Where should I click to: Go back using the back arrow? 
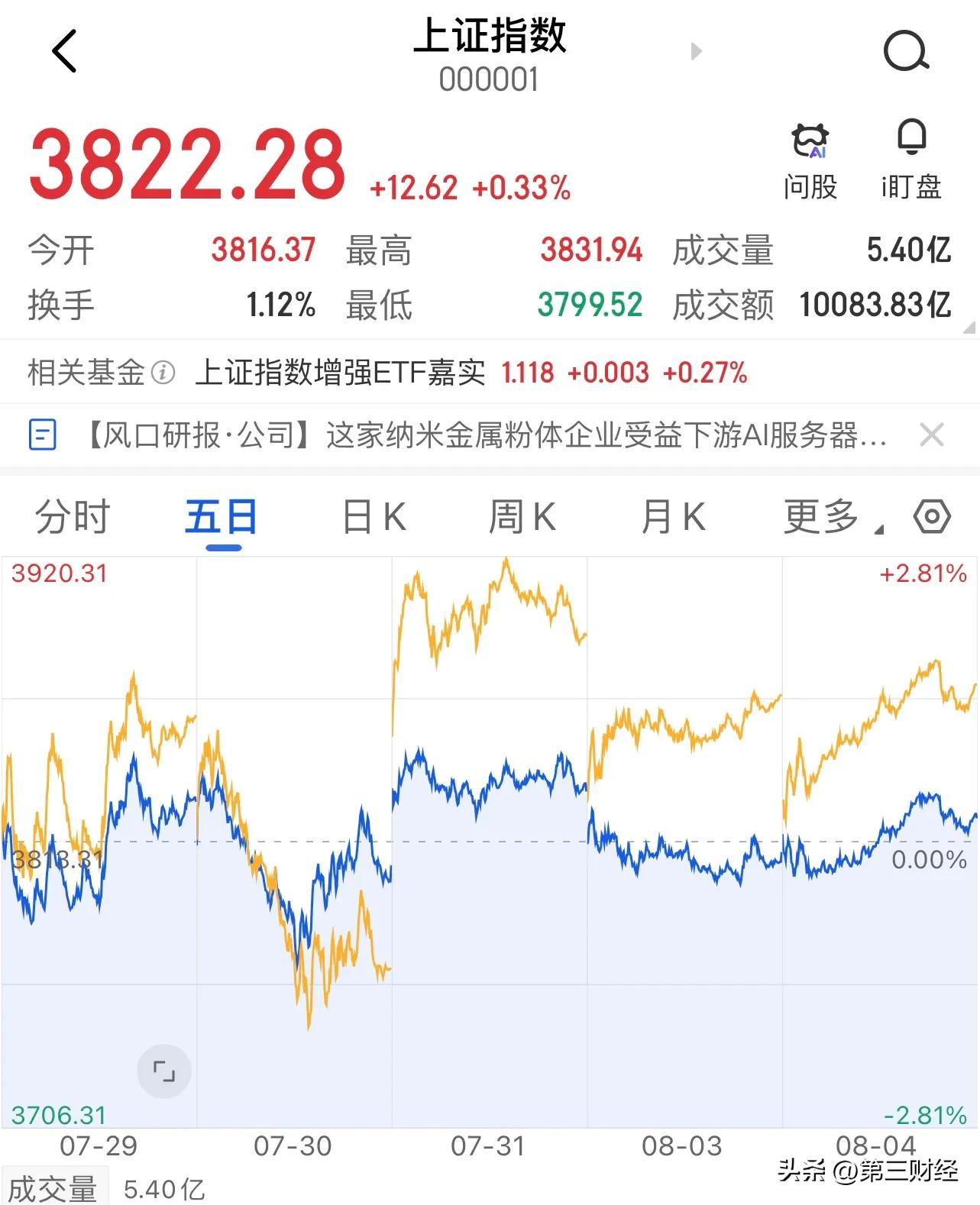[65, 51]
